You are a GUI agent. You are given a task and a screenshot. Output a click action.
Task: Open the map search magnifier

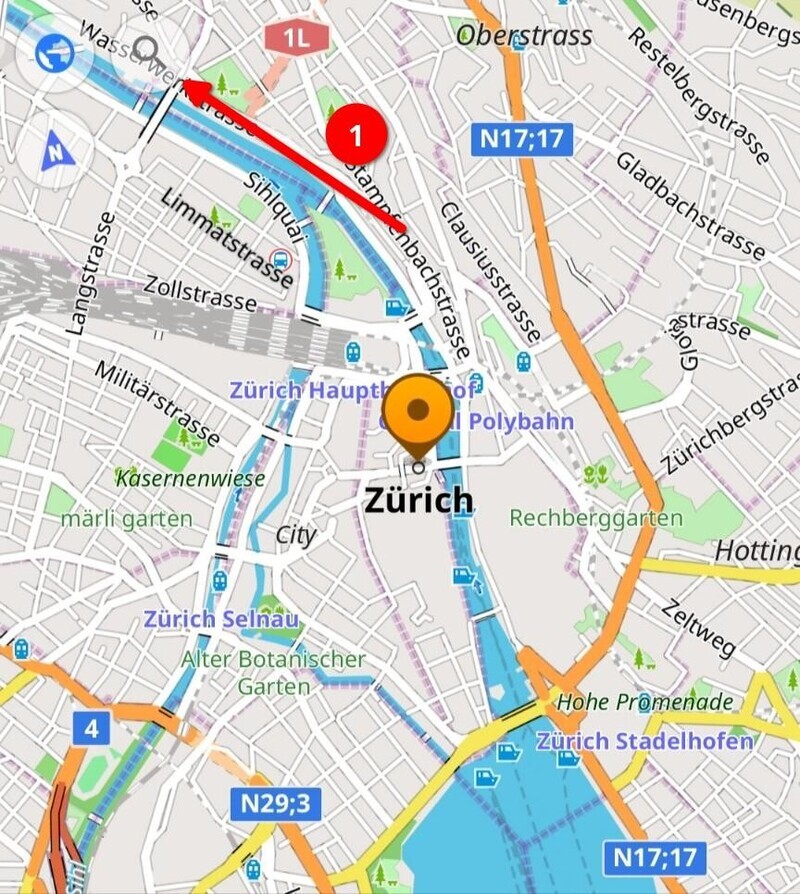pyautogui.click(x=148, y=49)
